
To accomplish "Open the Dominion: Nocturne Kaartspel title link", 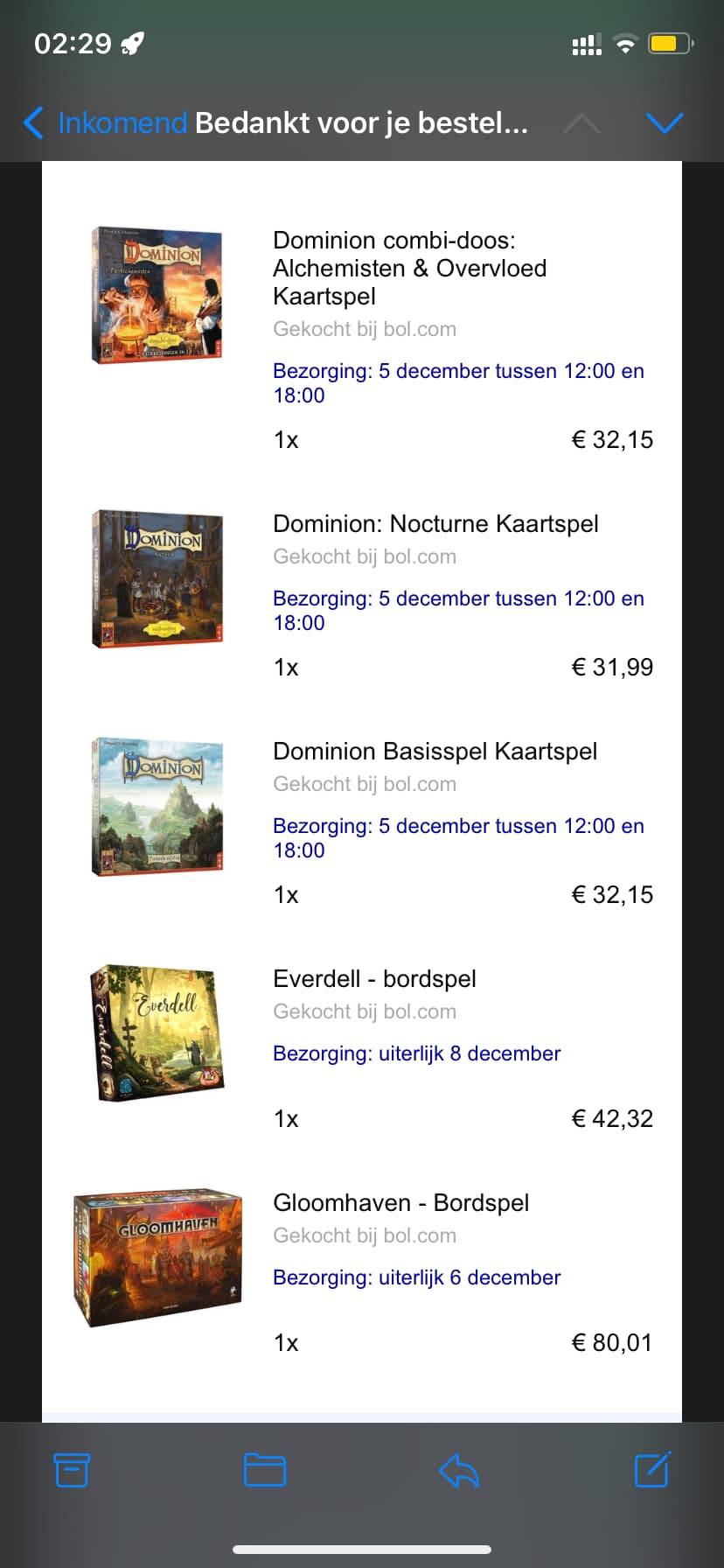I will click(x=435, y=524).
